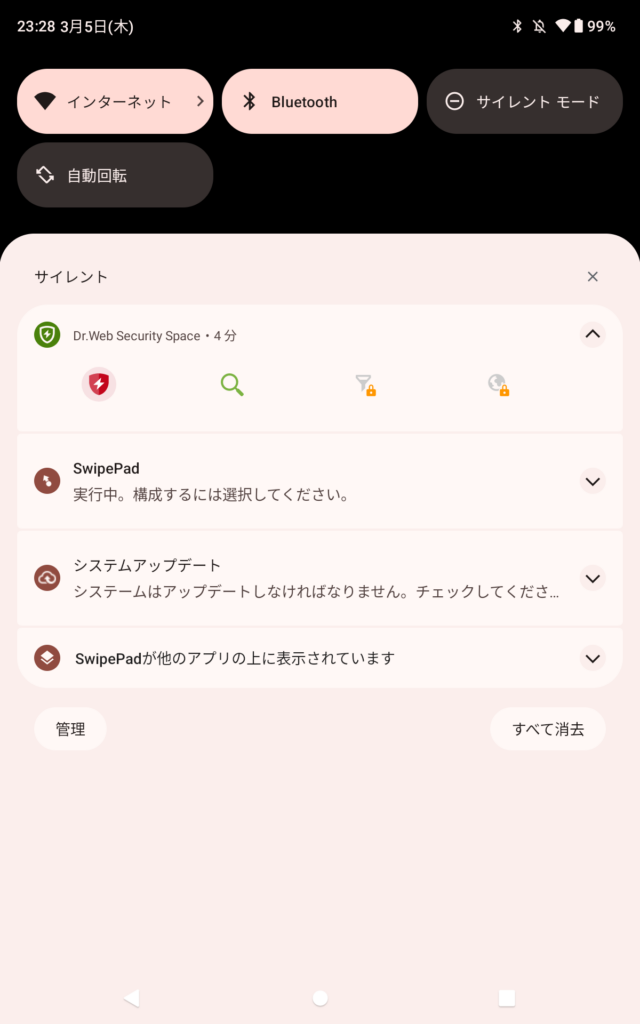Expand the SwipePad 実行中 notification
This screenshot has height=1024, width=640.
tap(592, 481)
